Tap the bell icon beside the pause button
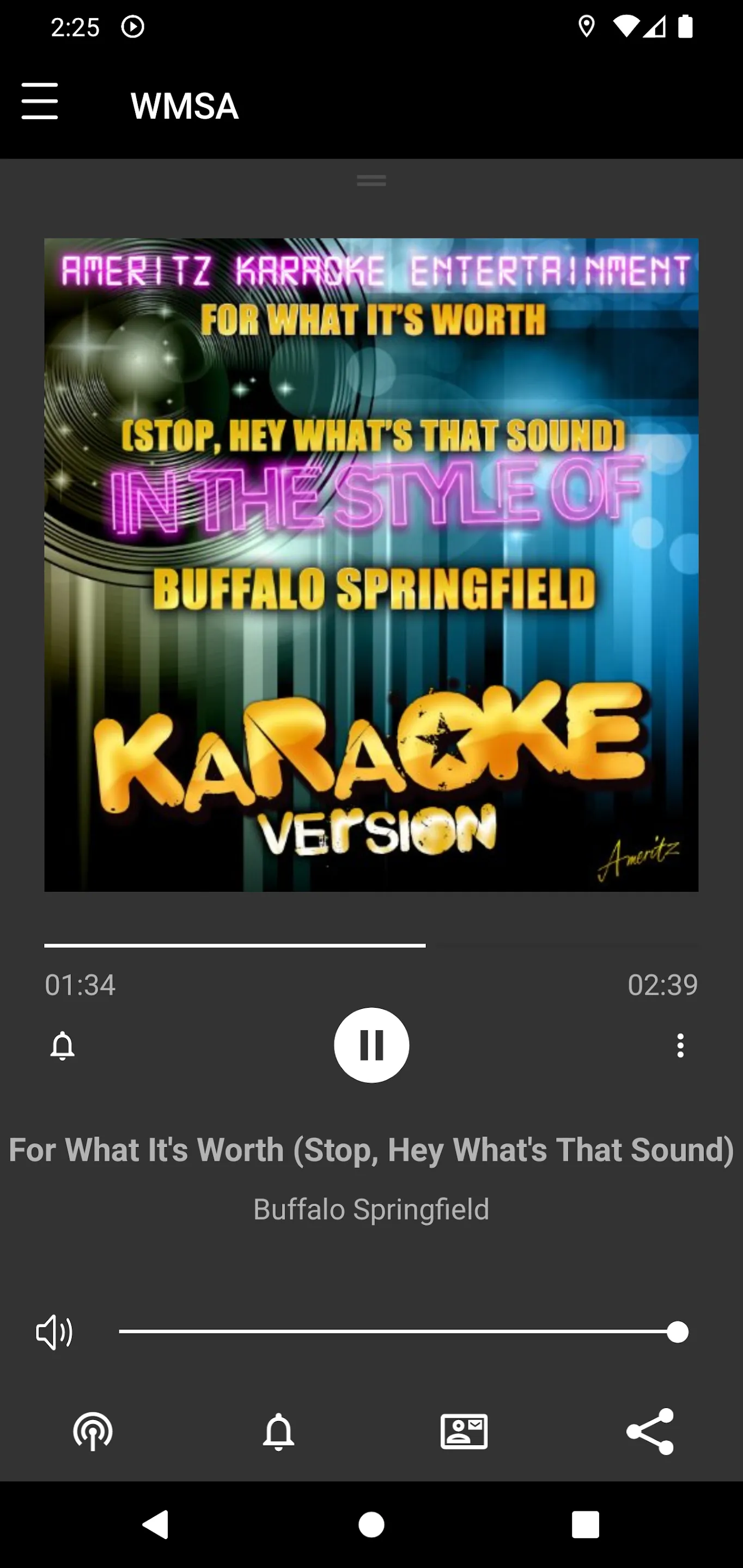This screenshot has height=1568, width=743. click(62, 1046)
